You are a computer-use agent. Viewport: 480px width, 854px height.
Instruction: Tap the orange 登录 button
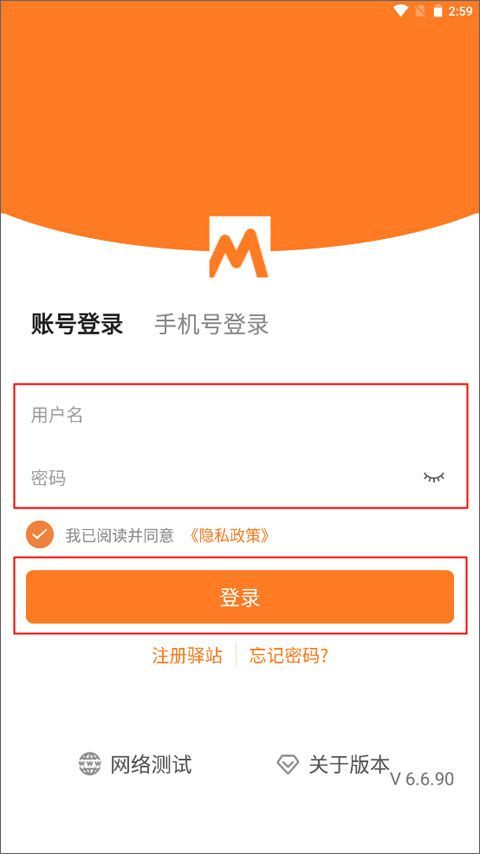click(240, 597)
